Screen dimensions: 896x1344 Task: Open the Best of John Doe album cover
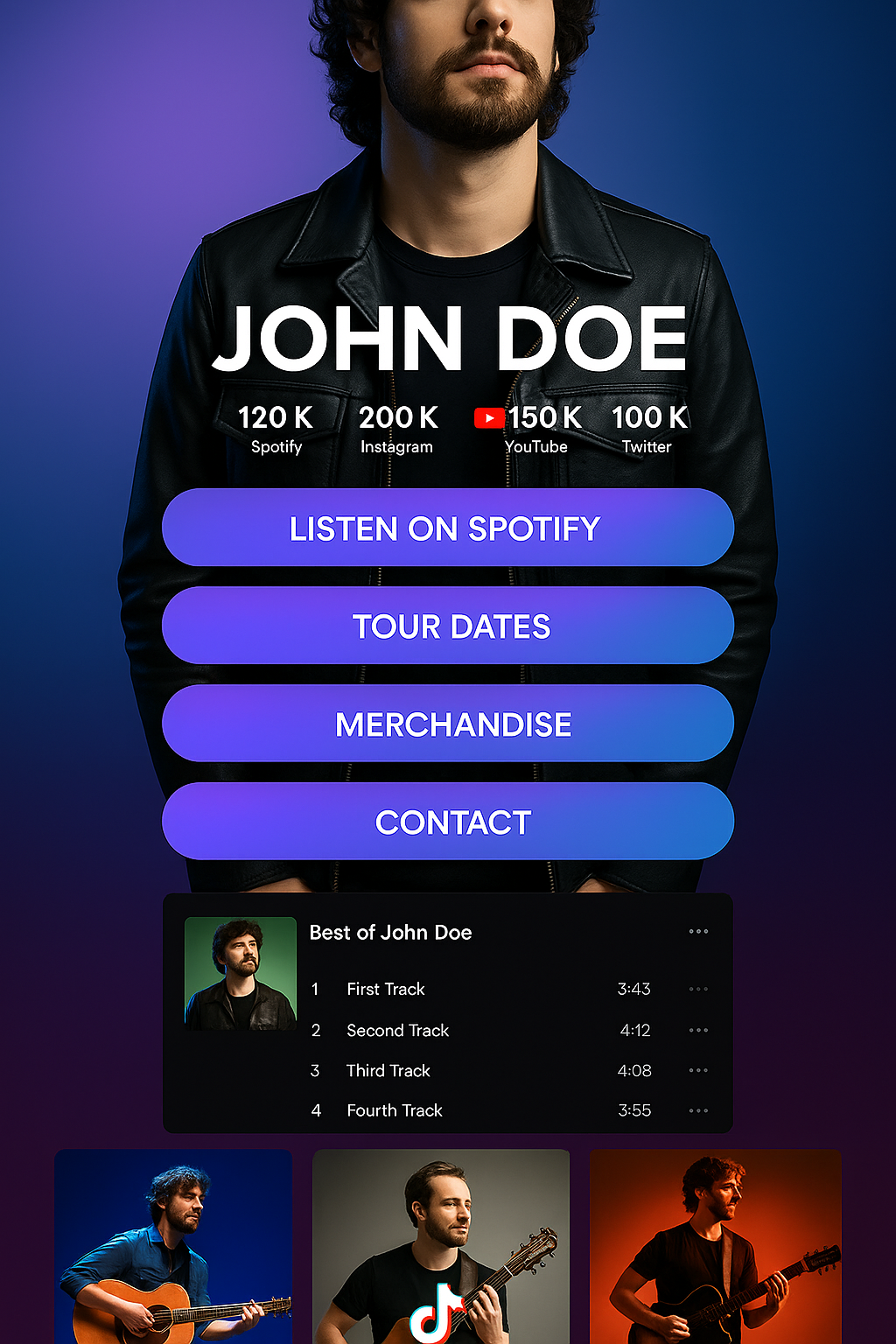241,973
